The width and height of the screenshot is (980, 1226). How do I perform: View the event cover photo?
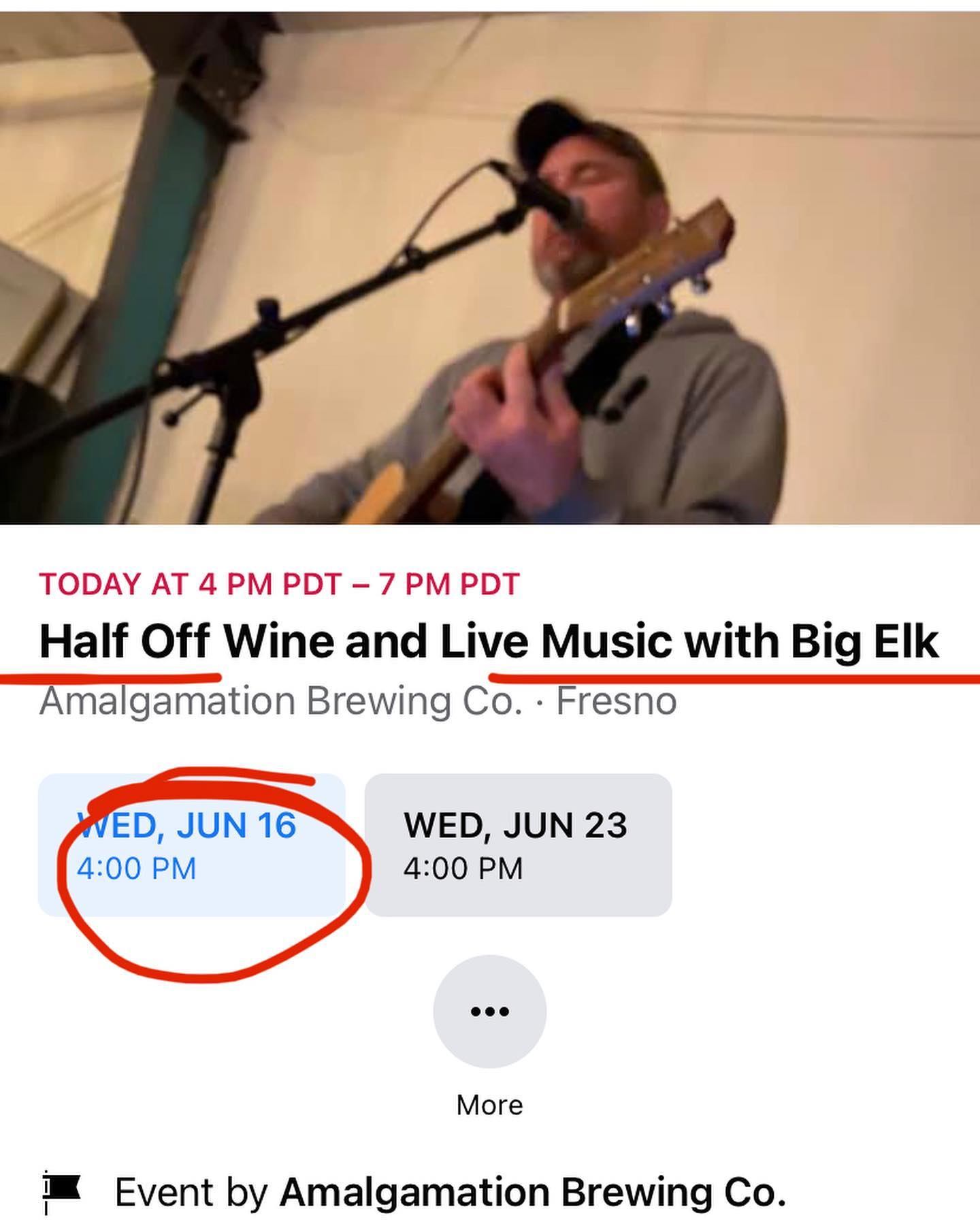[x=490, y=269]
